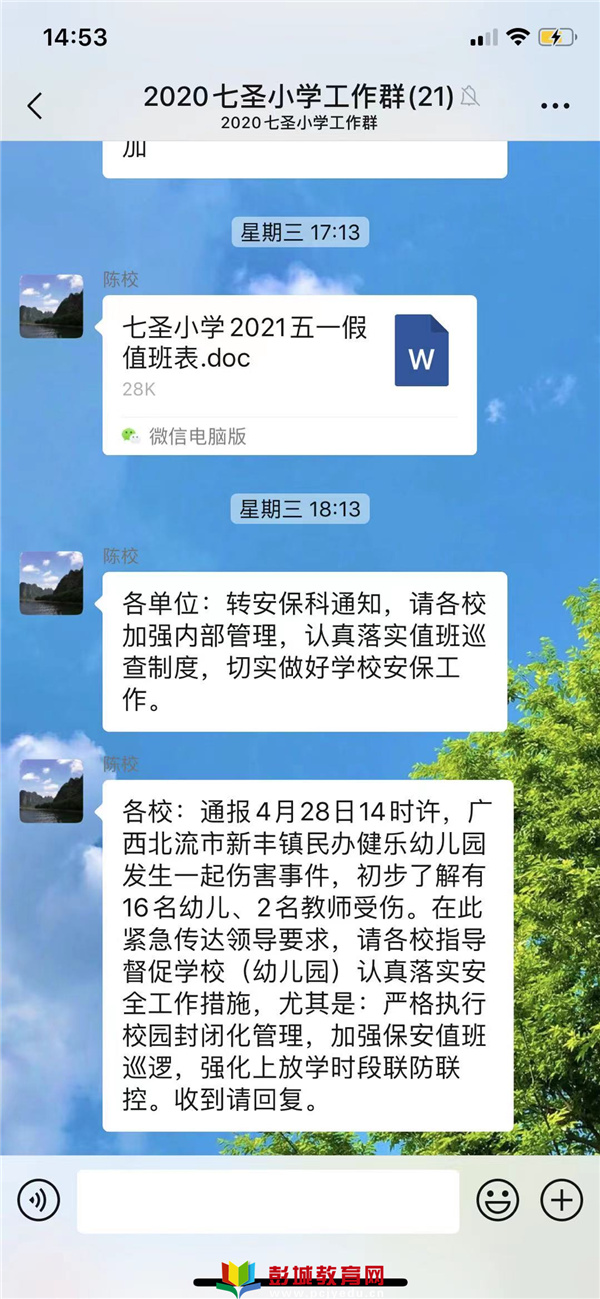Viewport: 600px width, 1299px height.
Task: Open the plus attachments menu
Action: 561,1199
